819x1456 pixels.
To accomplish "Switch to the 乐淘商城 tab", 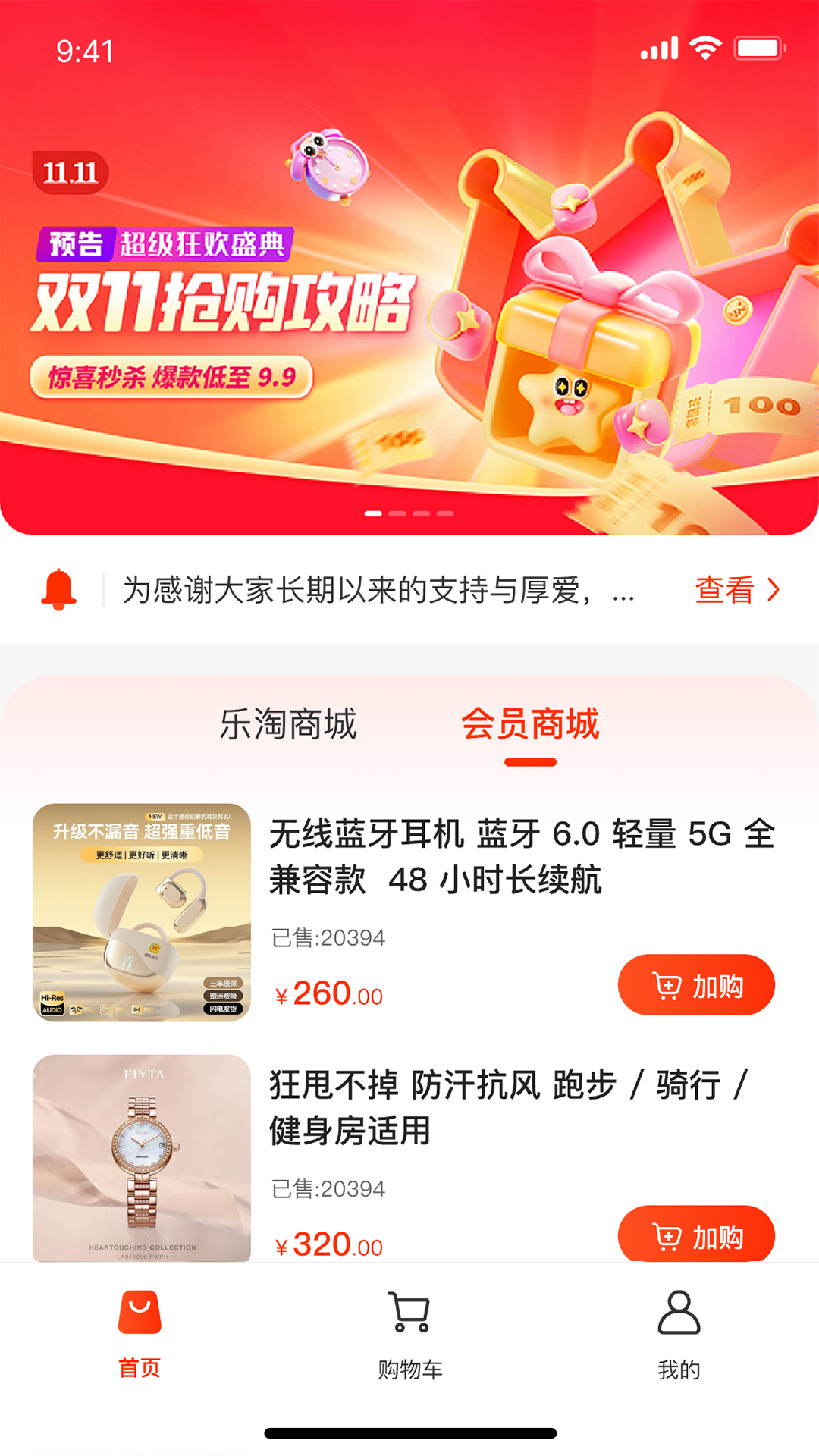I will pos(288,725).
